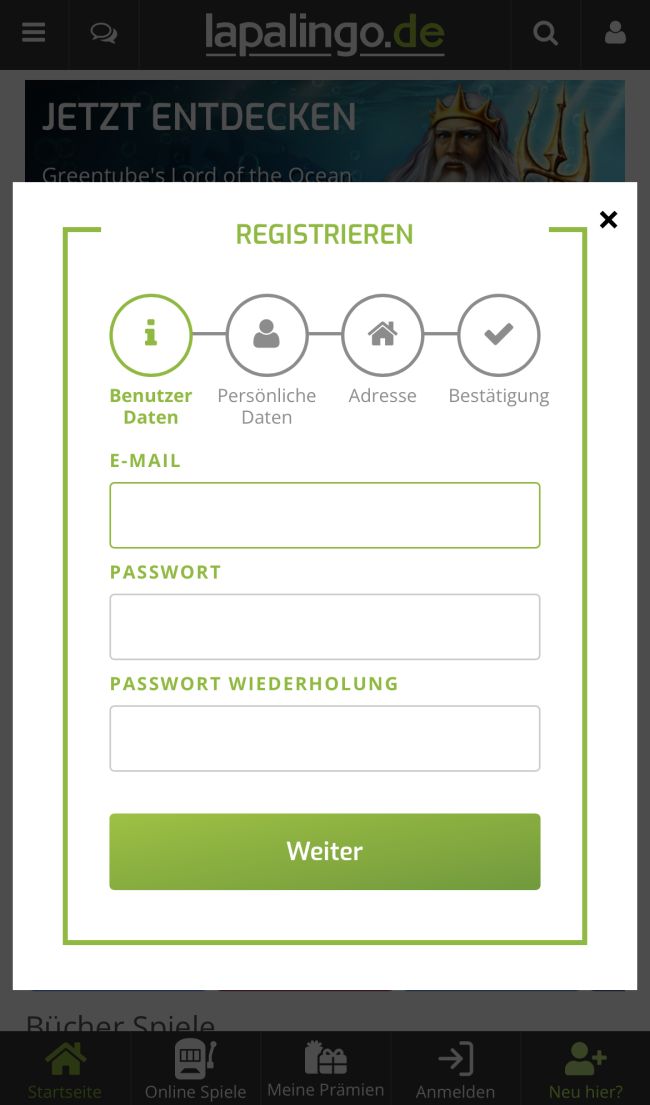Select Anmelden in the bottom bar
The image size is (650, 1105).
tap(455, 1069)
